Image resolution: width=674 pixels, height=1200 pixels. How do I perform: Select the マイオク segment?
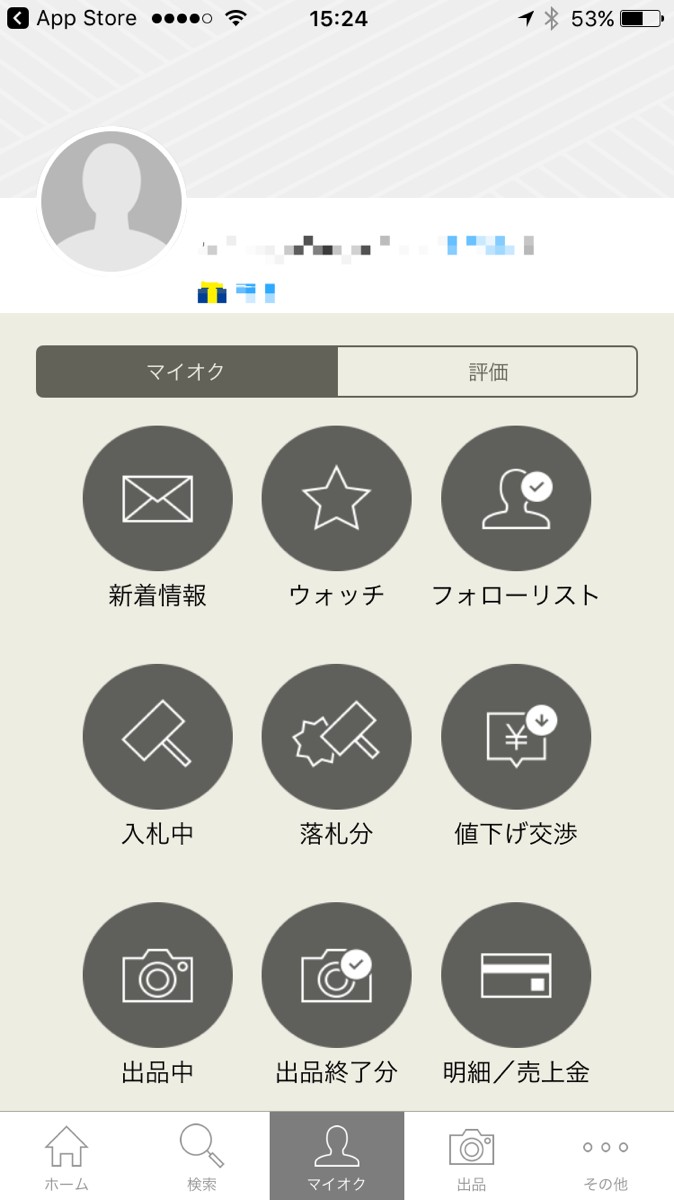(187, 372)
